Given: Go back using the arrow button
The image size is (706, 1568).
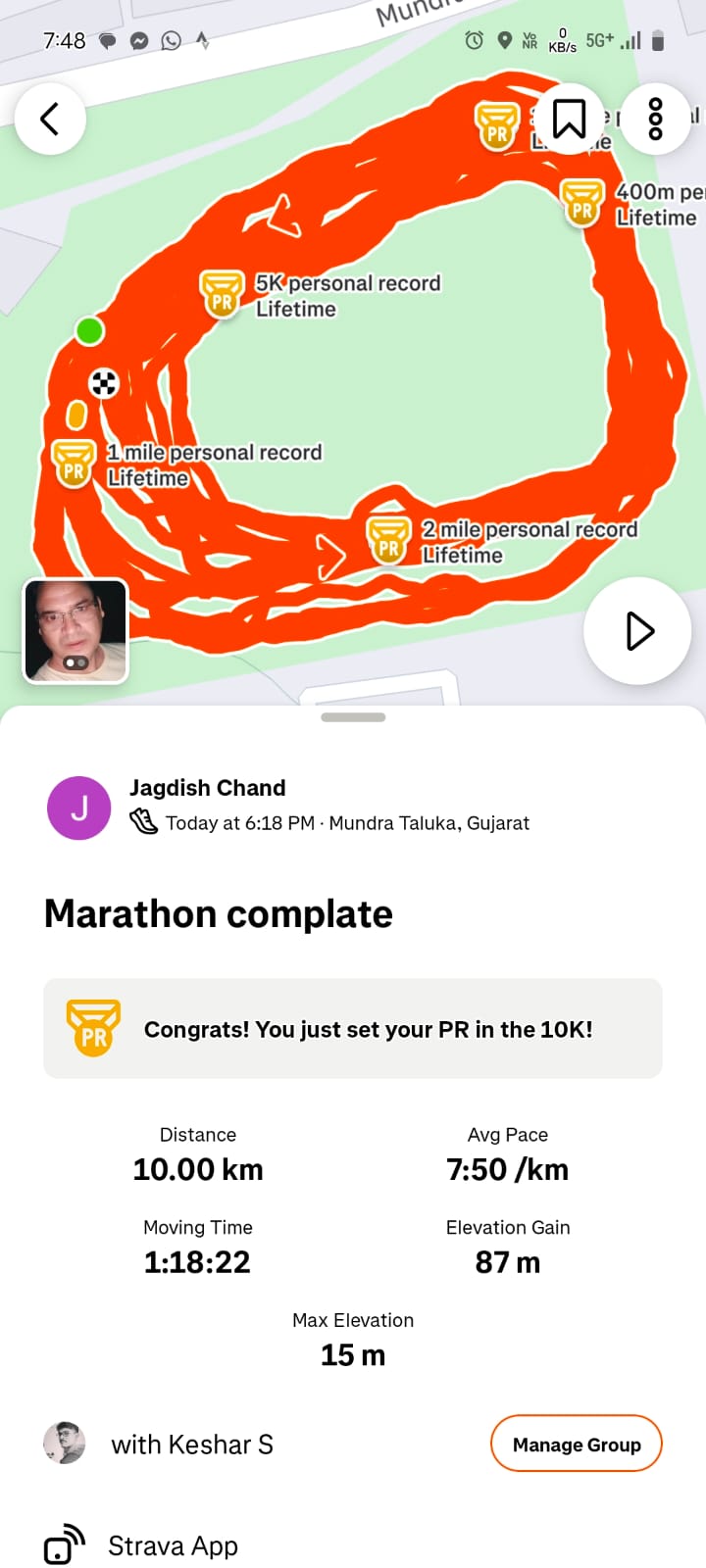Looking at the screenshot, I should [50, 120].
